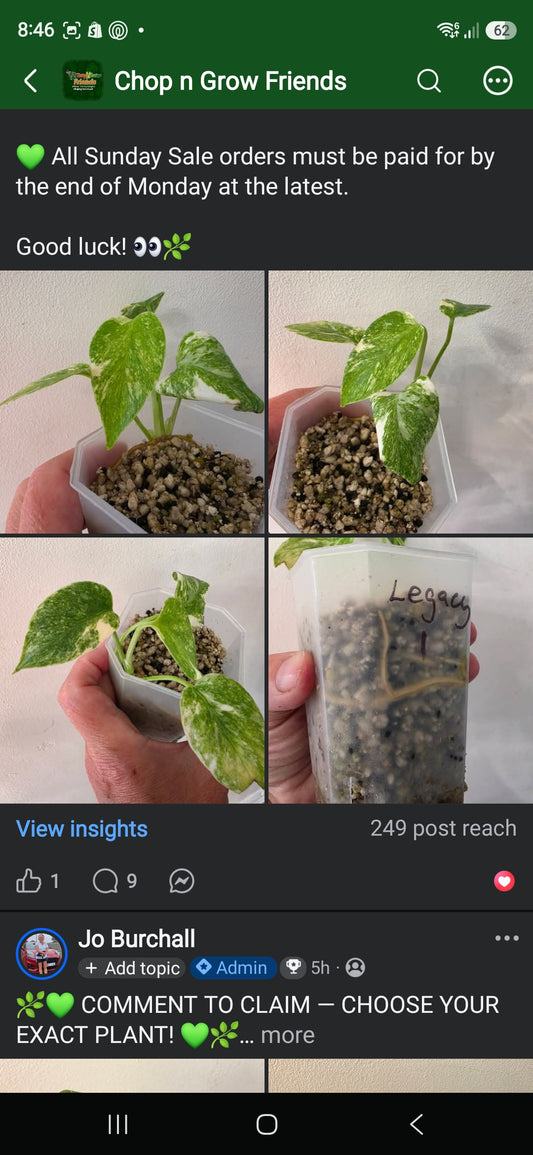The height and width of the screenshot is (1155, 533).
Task: Open the Chop n Grow Friends group title
Action: 230,81
